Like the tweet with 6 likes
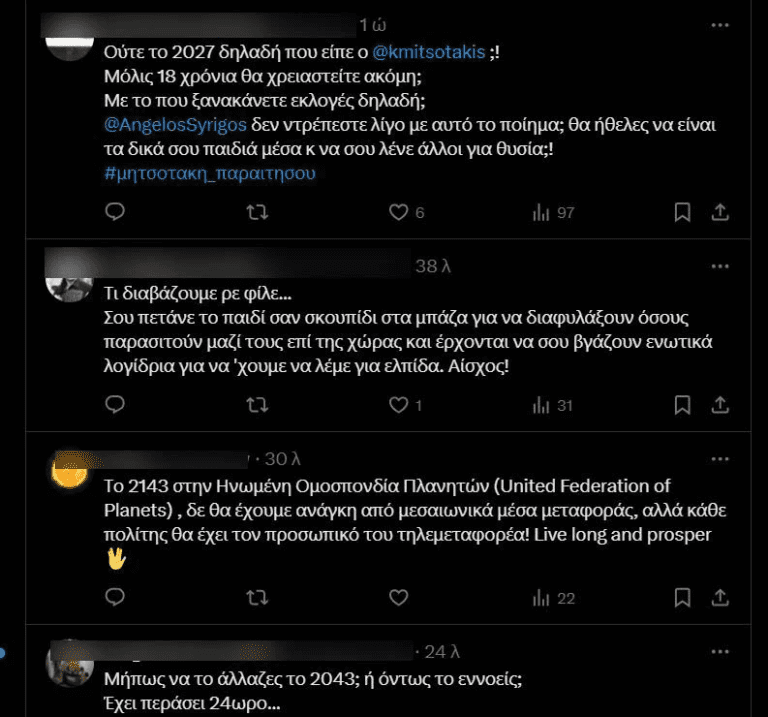 point(399,212)
